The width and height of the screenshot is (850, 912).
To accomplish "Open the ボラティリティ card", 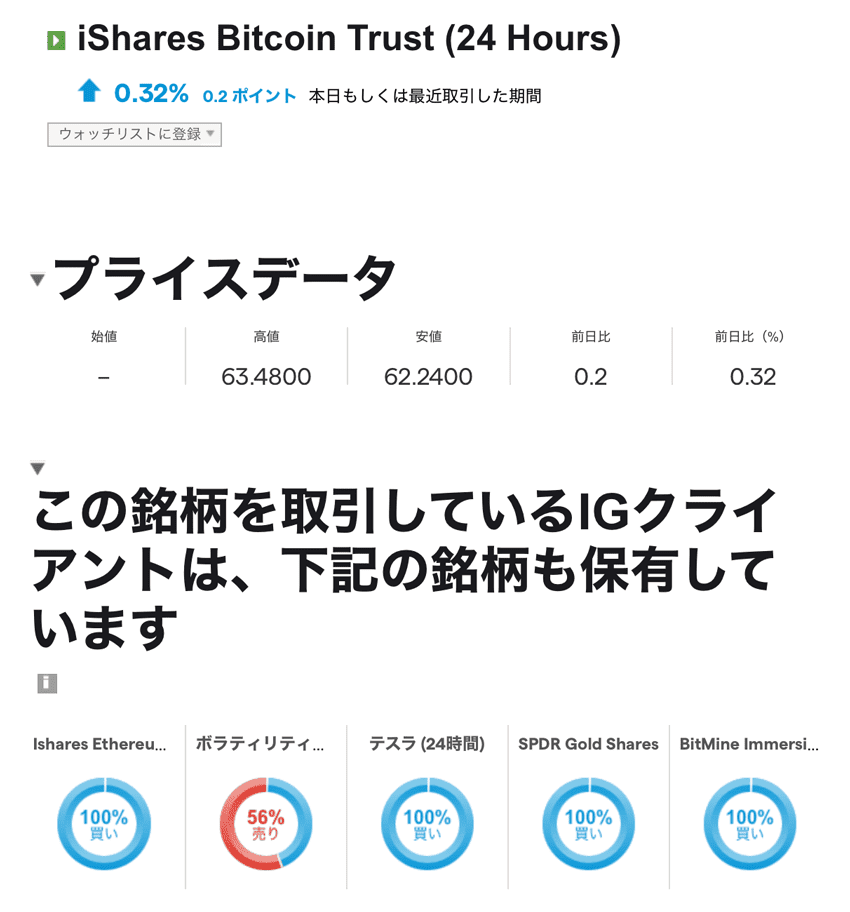I will (x=260, y=744).
